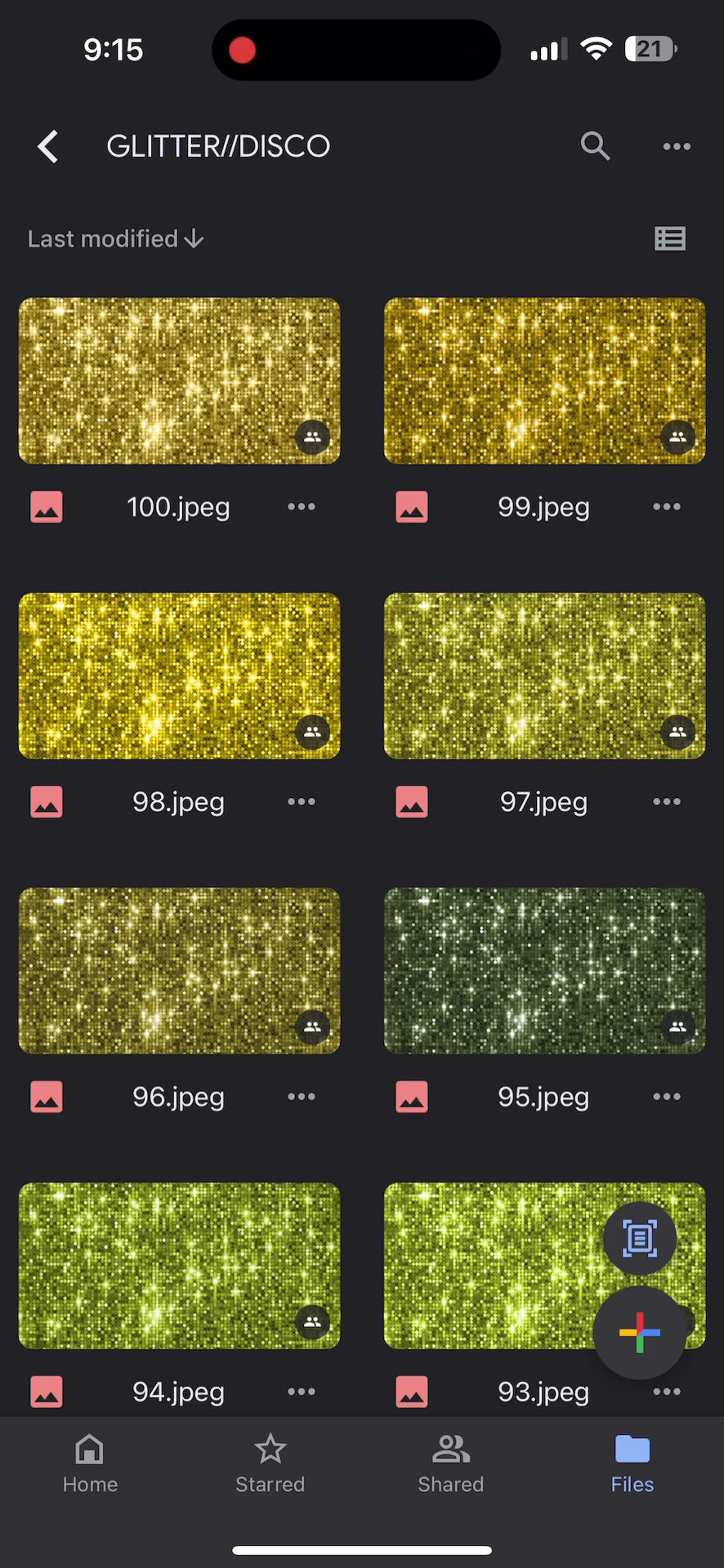Scan a document with the camera button
724x1568 pixels.
point(640,1238)
